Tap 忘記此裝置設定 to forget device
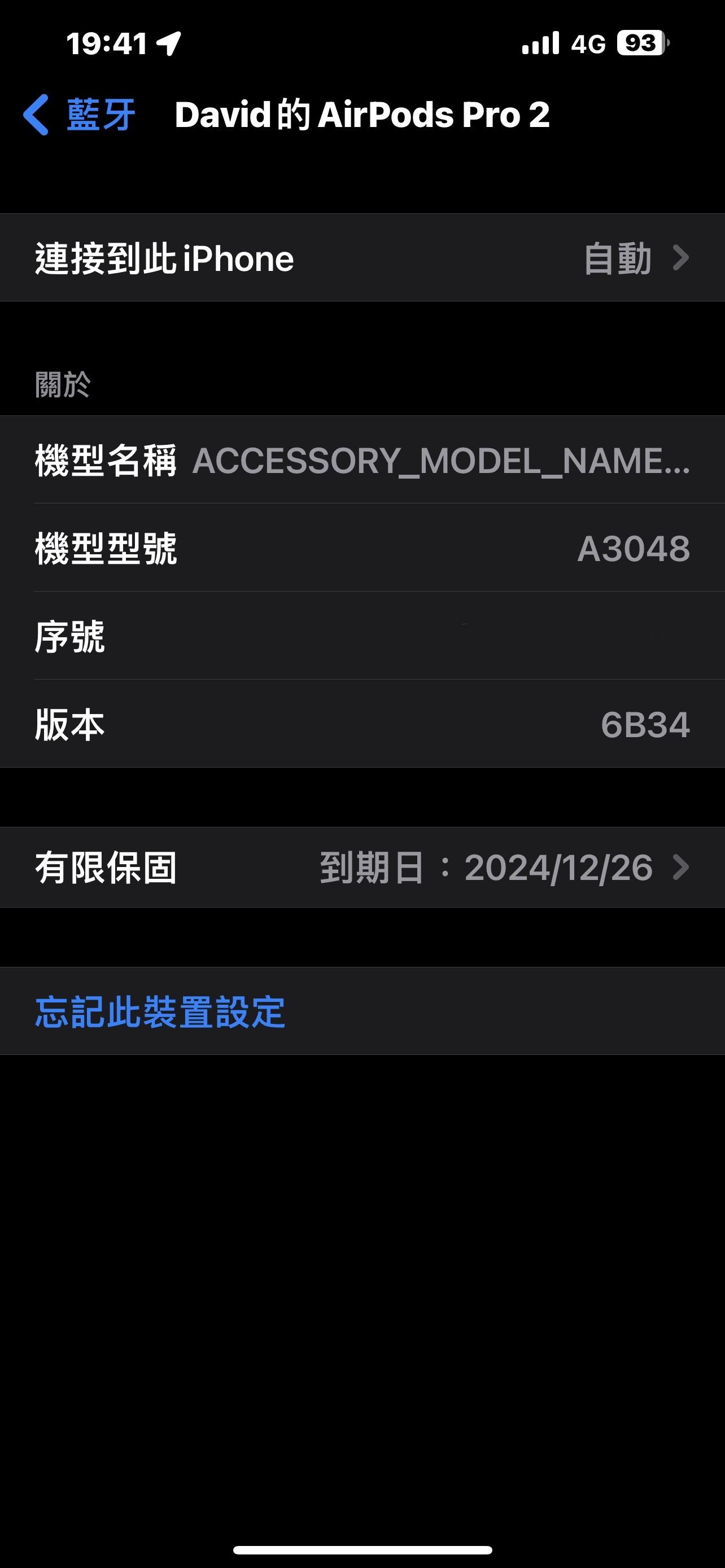Viewport: 725px width, 1568px height. click(160, 1011)
